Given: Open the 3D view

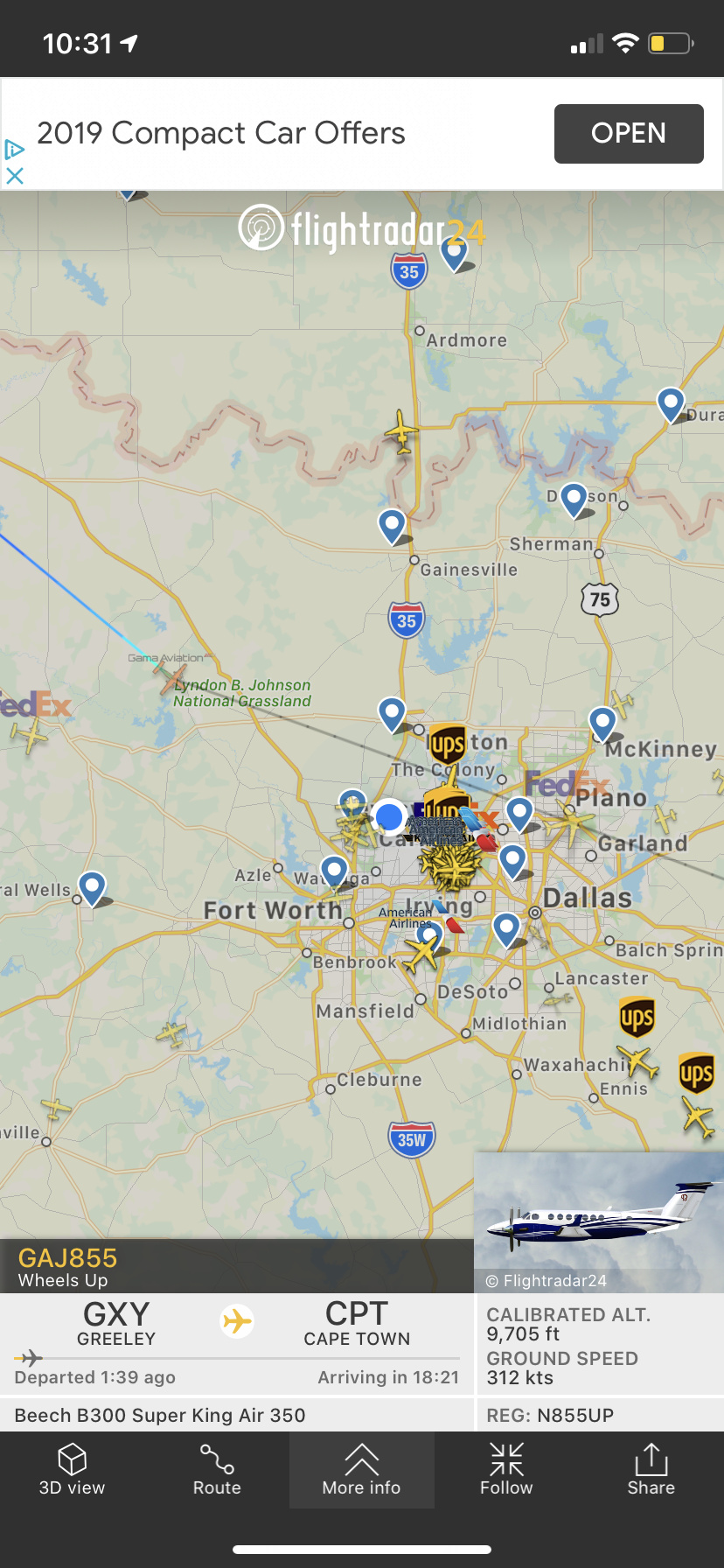Looking at the screenshot, I should point(72,1470).
